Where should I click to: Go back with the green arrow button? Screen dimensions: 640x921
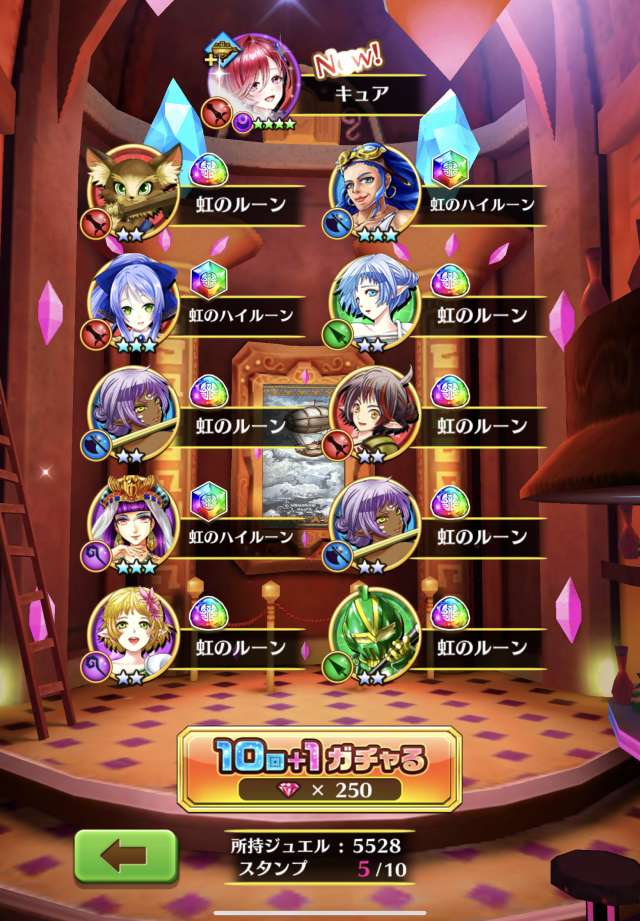tap(126, 856)
